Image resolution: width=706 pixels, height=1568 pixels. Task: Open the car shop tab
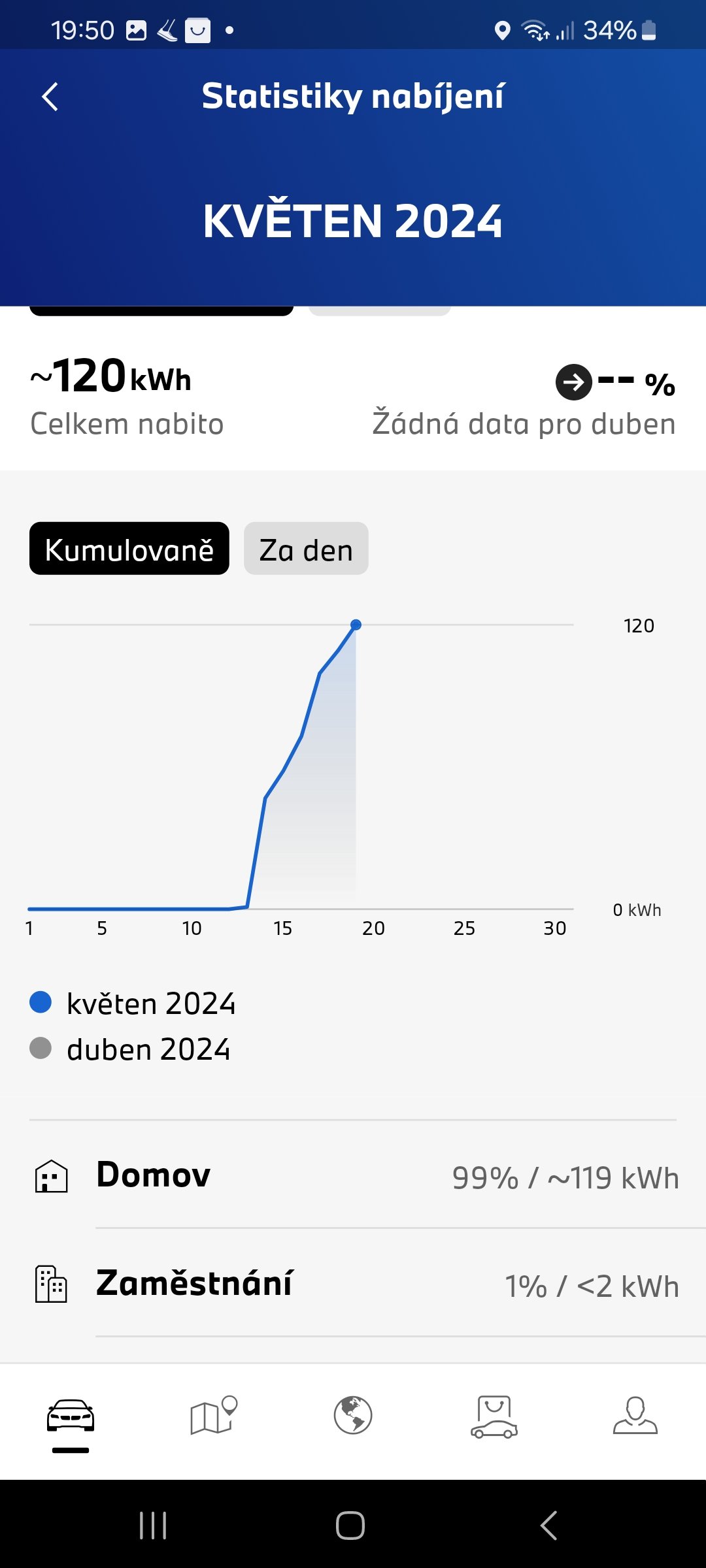[494, 1416]
